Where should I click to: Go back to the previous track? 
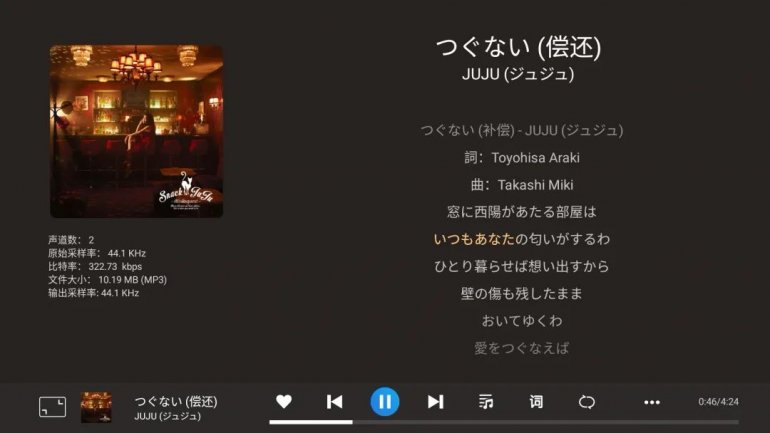click(x=334, y=402)
